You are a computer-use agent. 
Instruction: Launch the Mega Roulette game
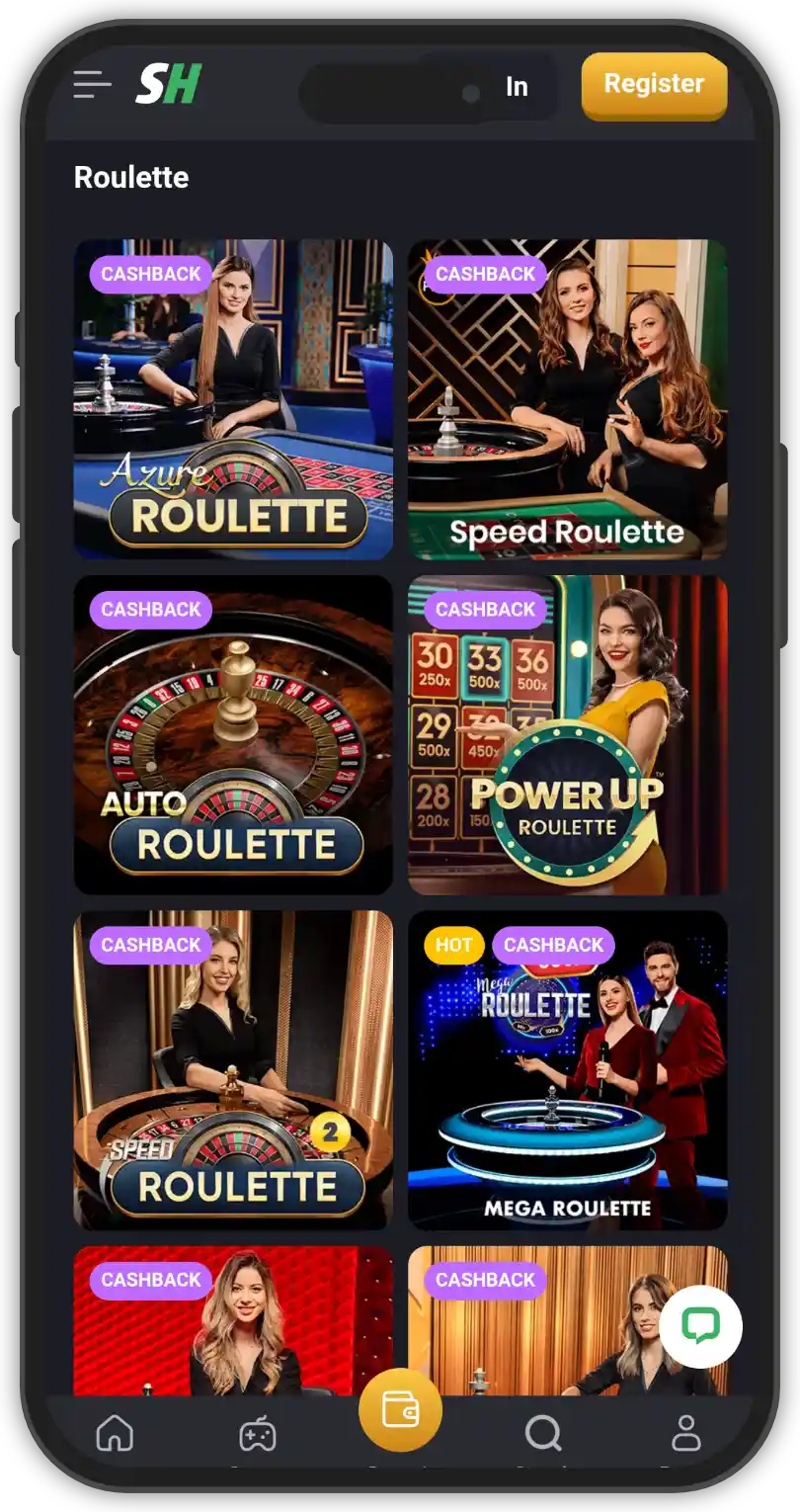(567, 1069)
